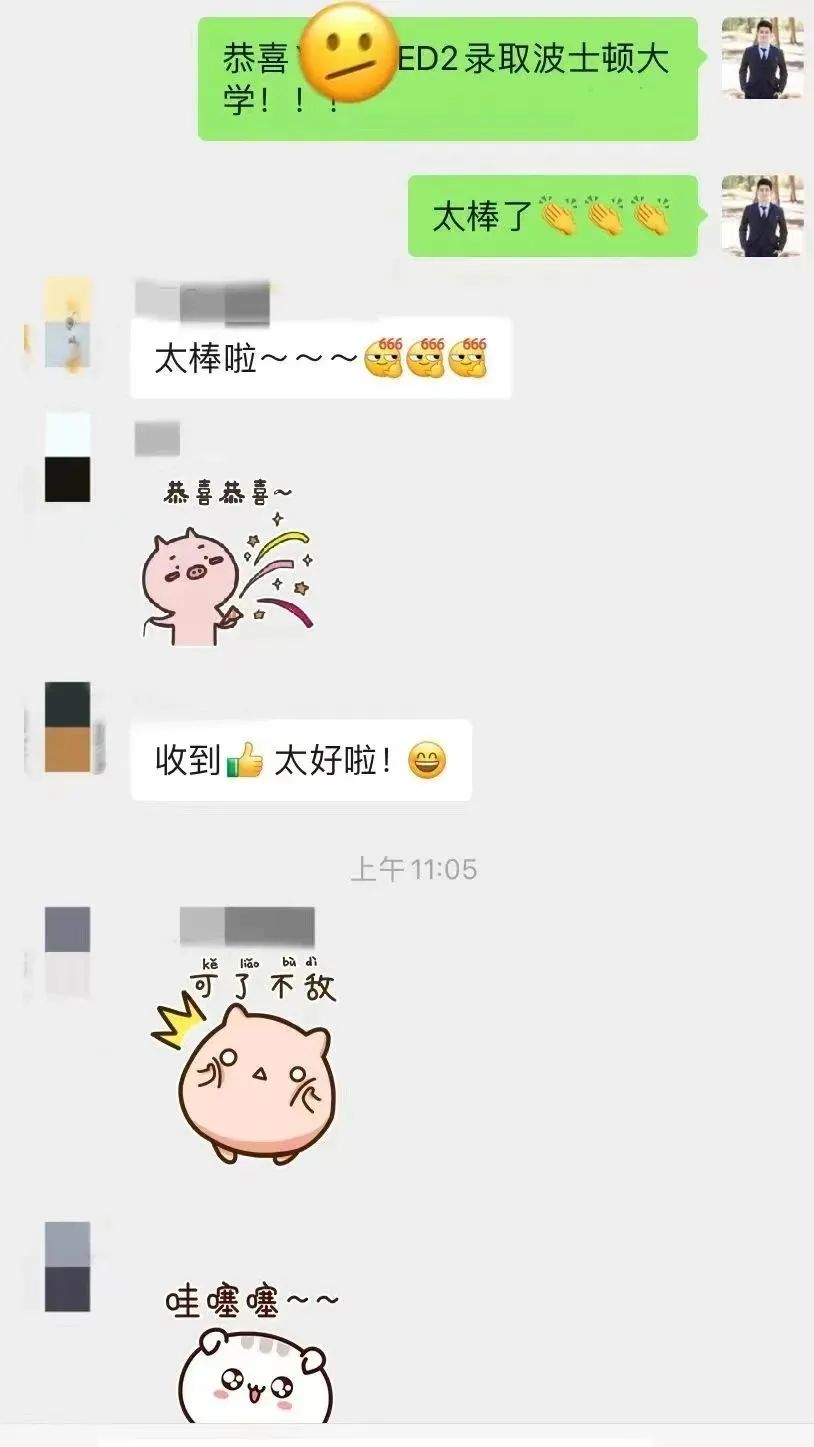The image size is (814, 1447).
Task: Open the avatar beside the 太棒啦 message
Action: [x=67, y=324]
